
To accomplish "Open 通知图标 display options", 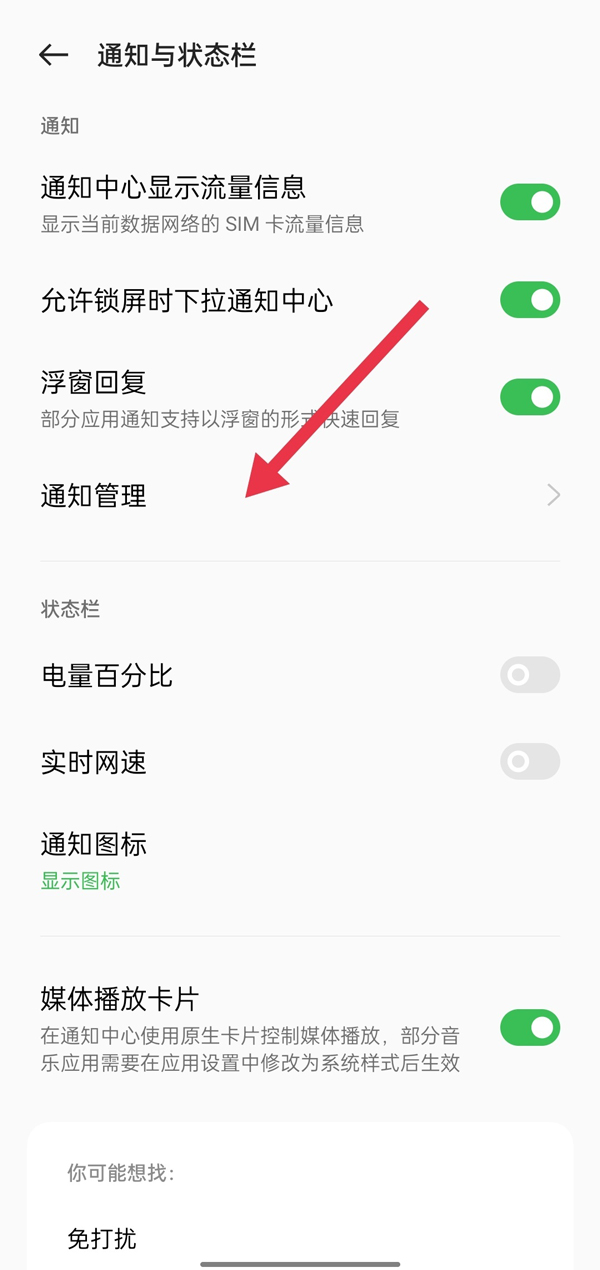I will [x=300, y=860].
